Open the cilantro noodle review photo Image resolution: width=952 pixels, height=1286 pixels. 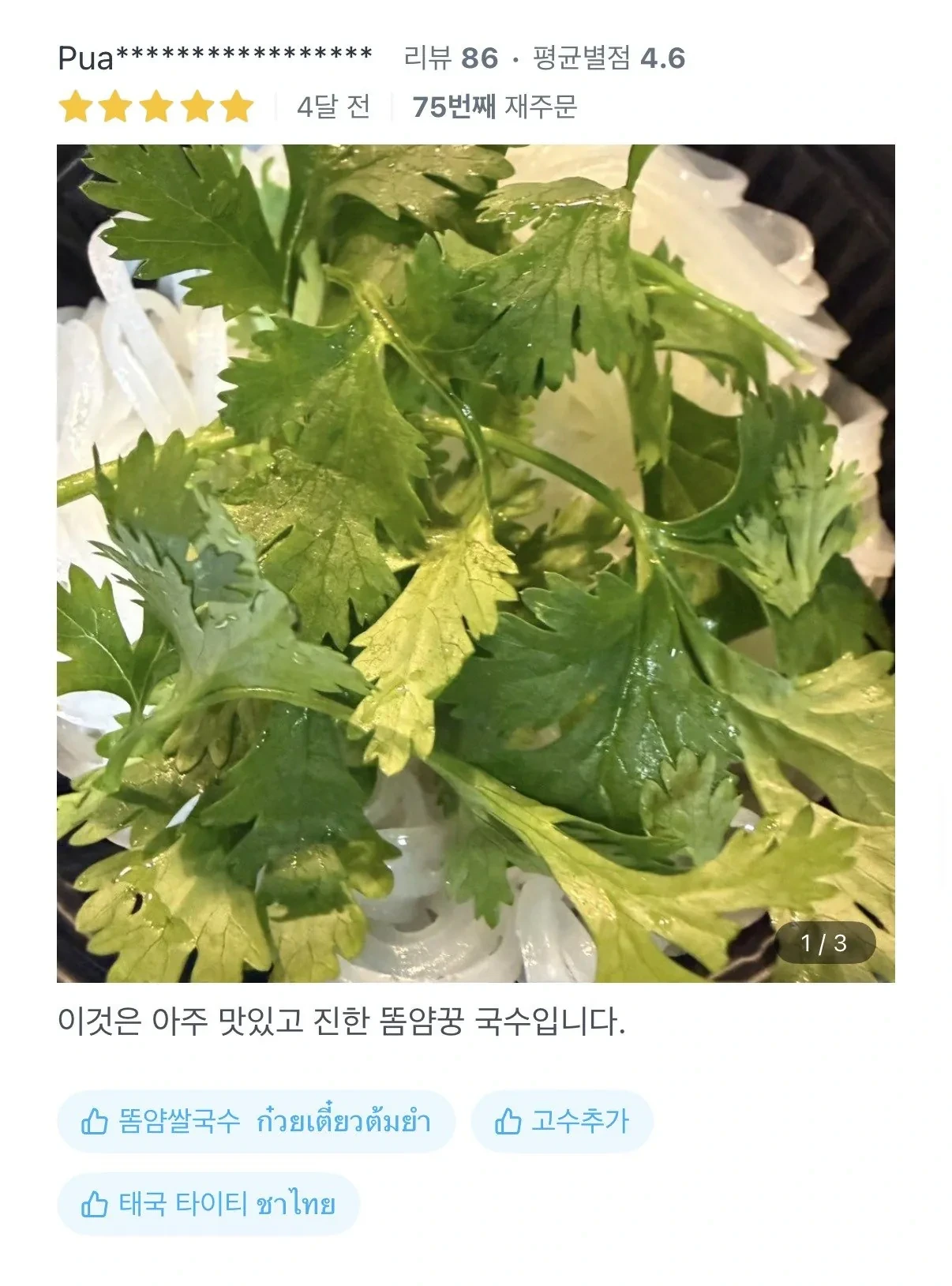point(475,563)
